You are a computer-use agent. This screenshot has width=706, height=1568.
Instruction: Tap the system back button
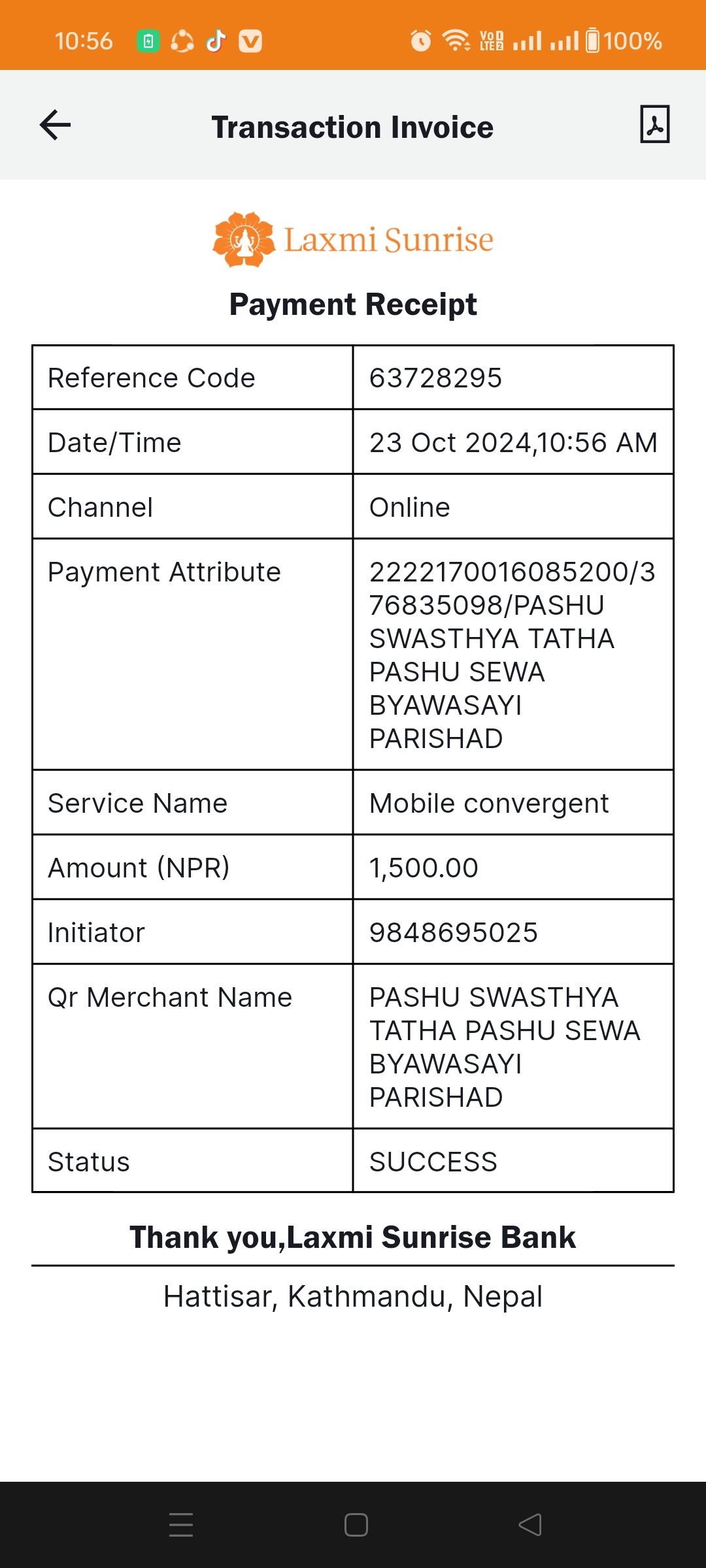530,1525
